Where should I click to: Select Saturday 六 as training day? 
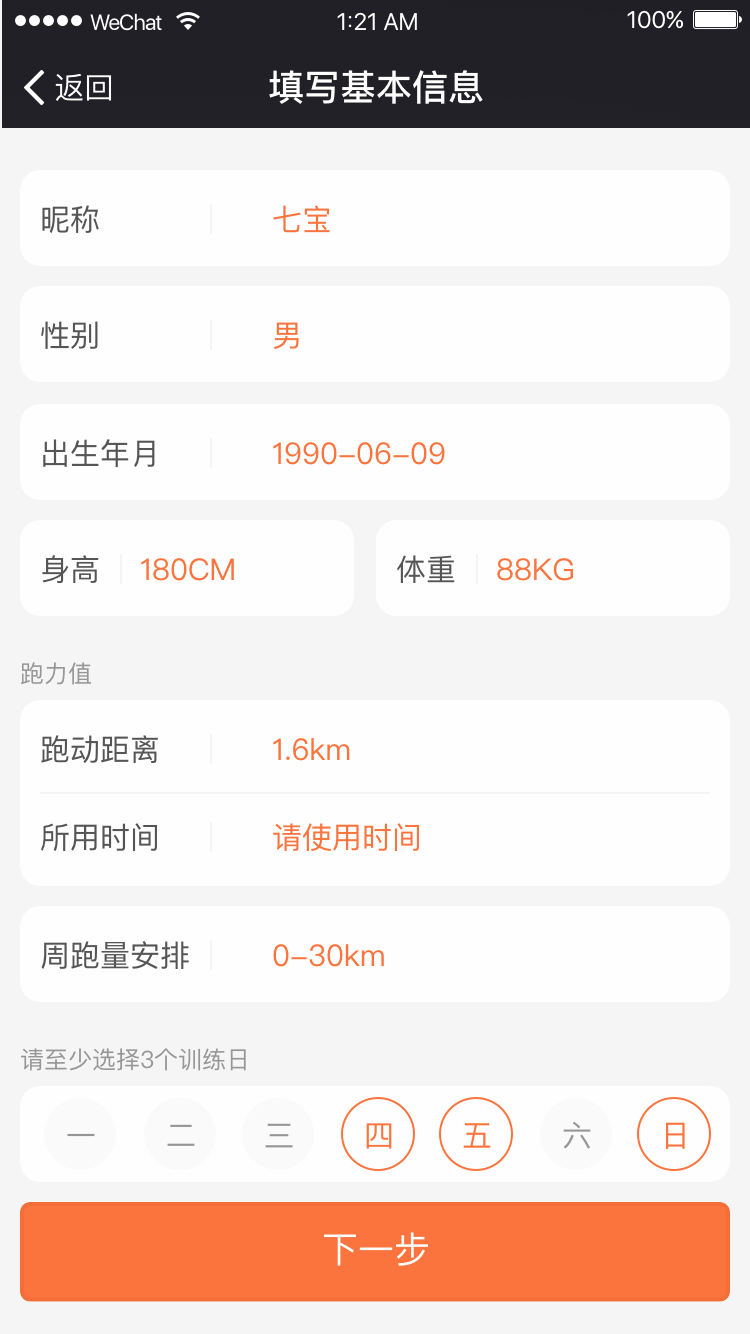click(x=576, y=1134)
